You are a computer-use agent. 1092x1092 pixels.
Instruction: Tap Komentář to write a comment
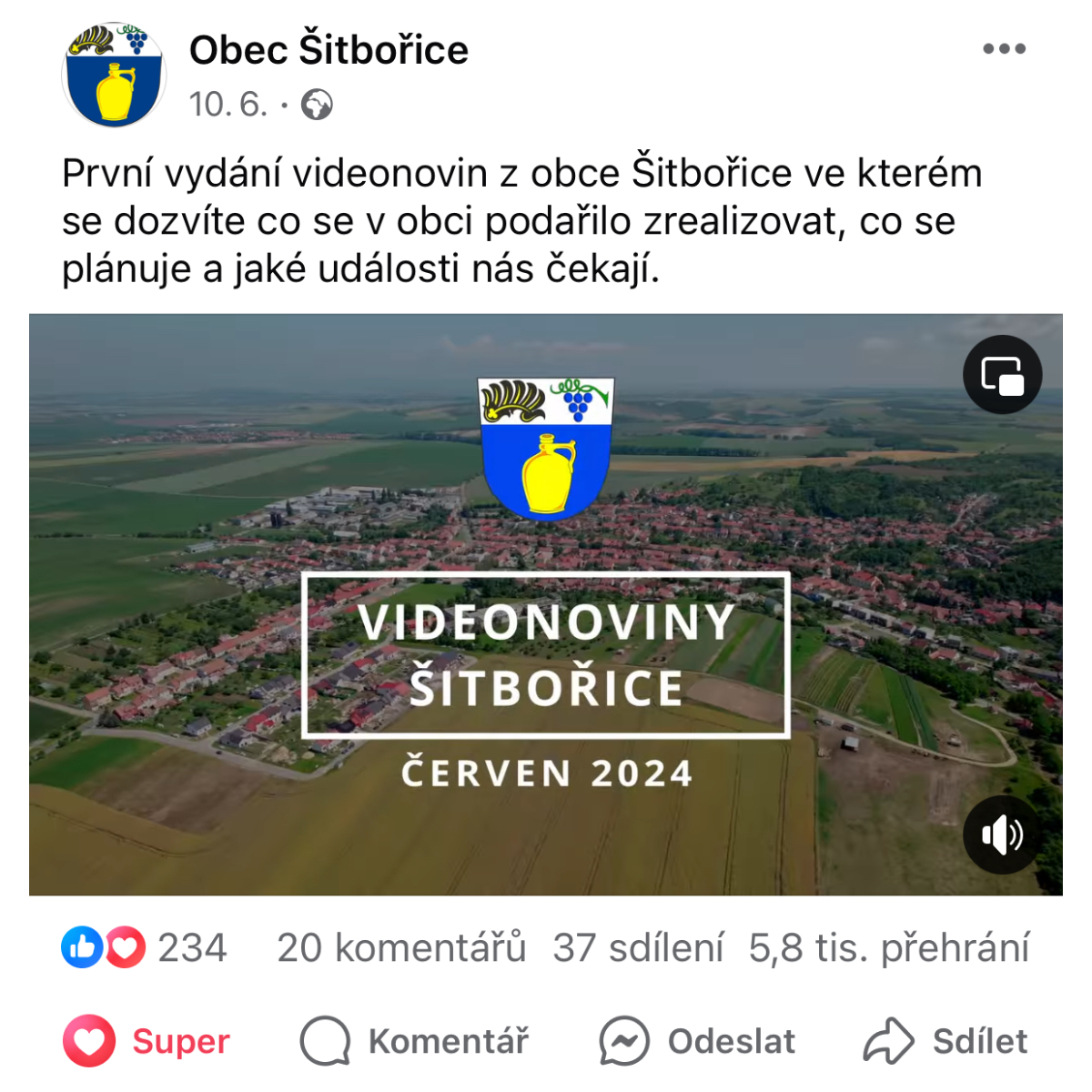[415, 1041]
